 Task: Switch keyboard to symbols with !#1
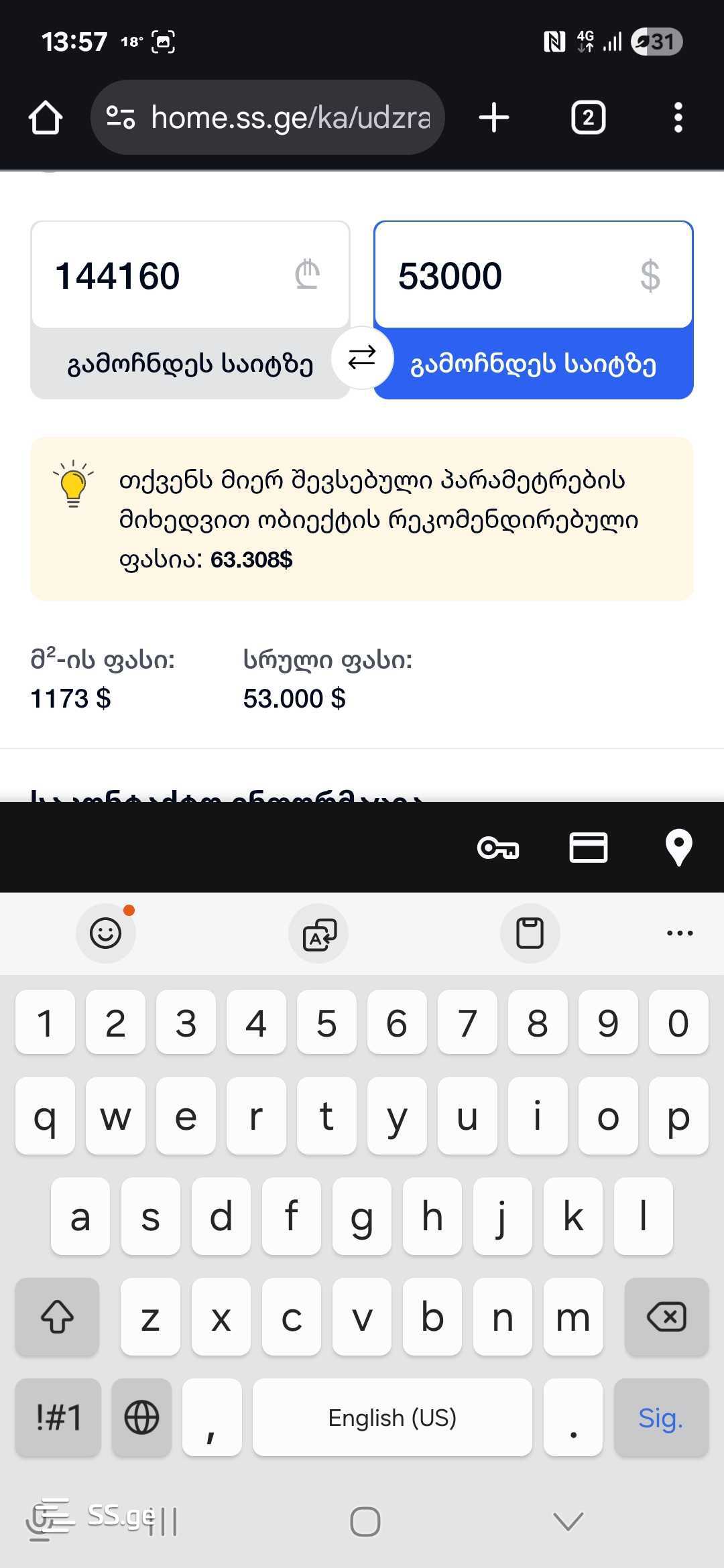58,1418
